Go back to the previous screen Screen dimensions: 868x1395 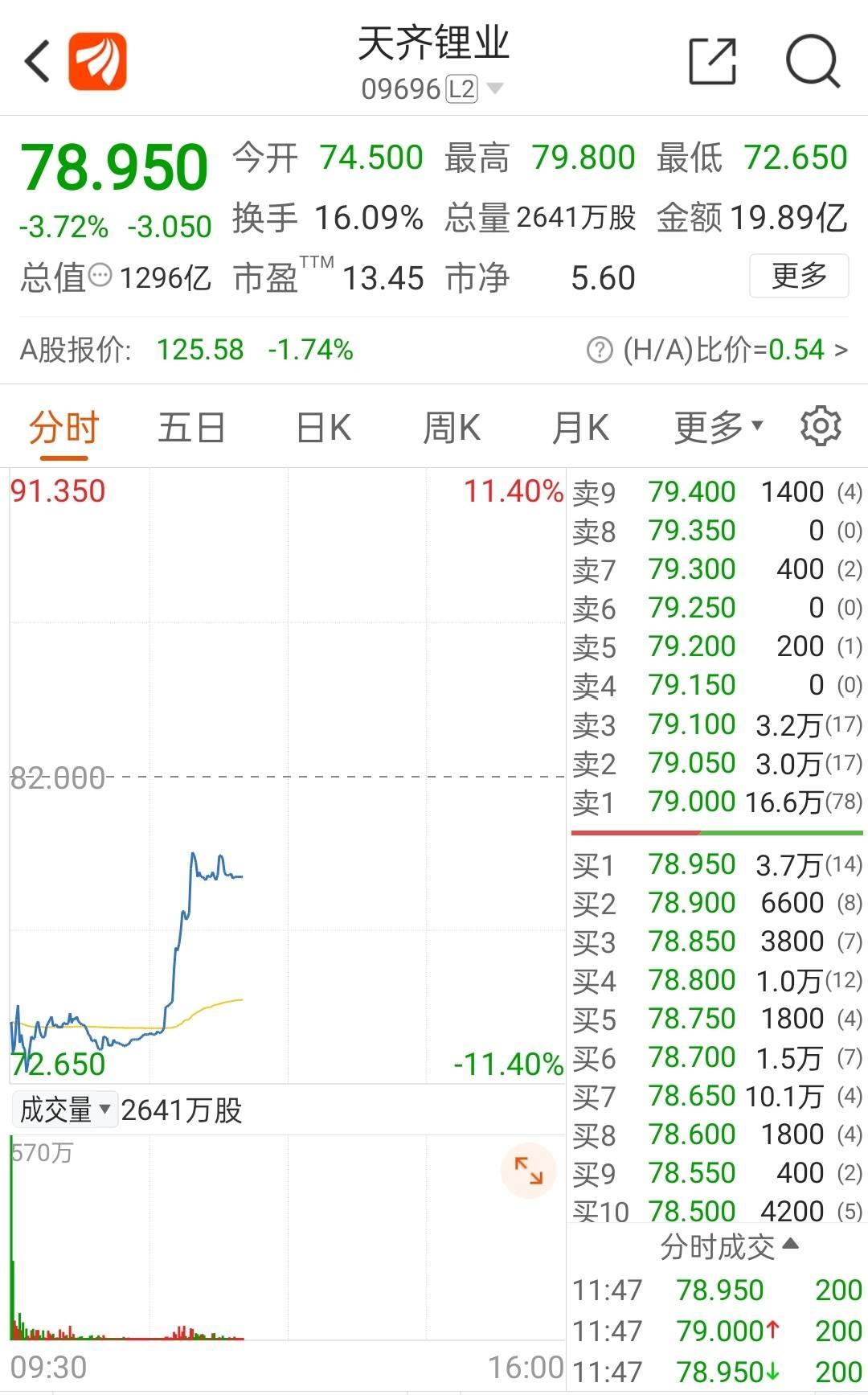[38, 61]
